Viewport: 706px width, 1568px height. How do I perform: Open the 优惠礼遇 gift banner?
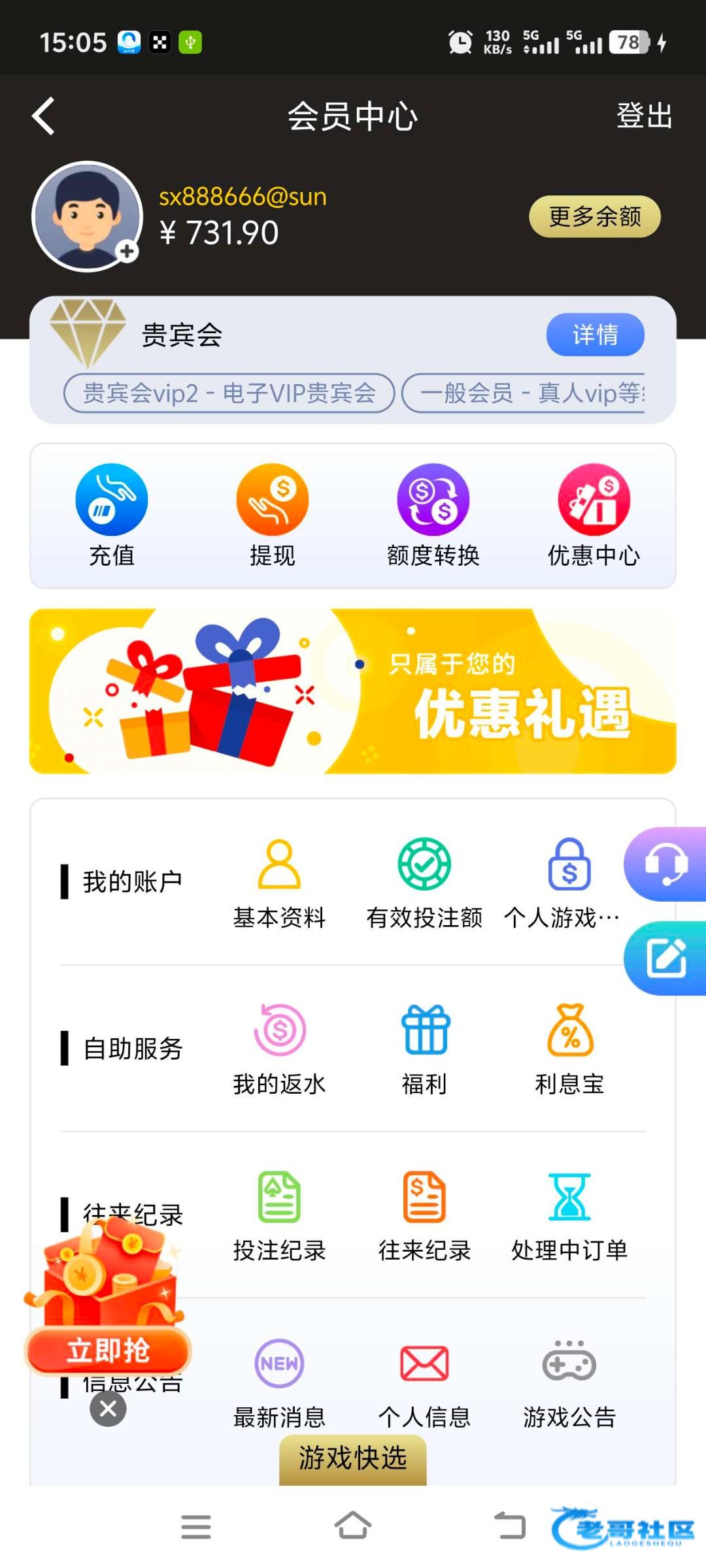coord(353,691)
